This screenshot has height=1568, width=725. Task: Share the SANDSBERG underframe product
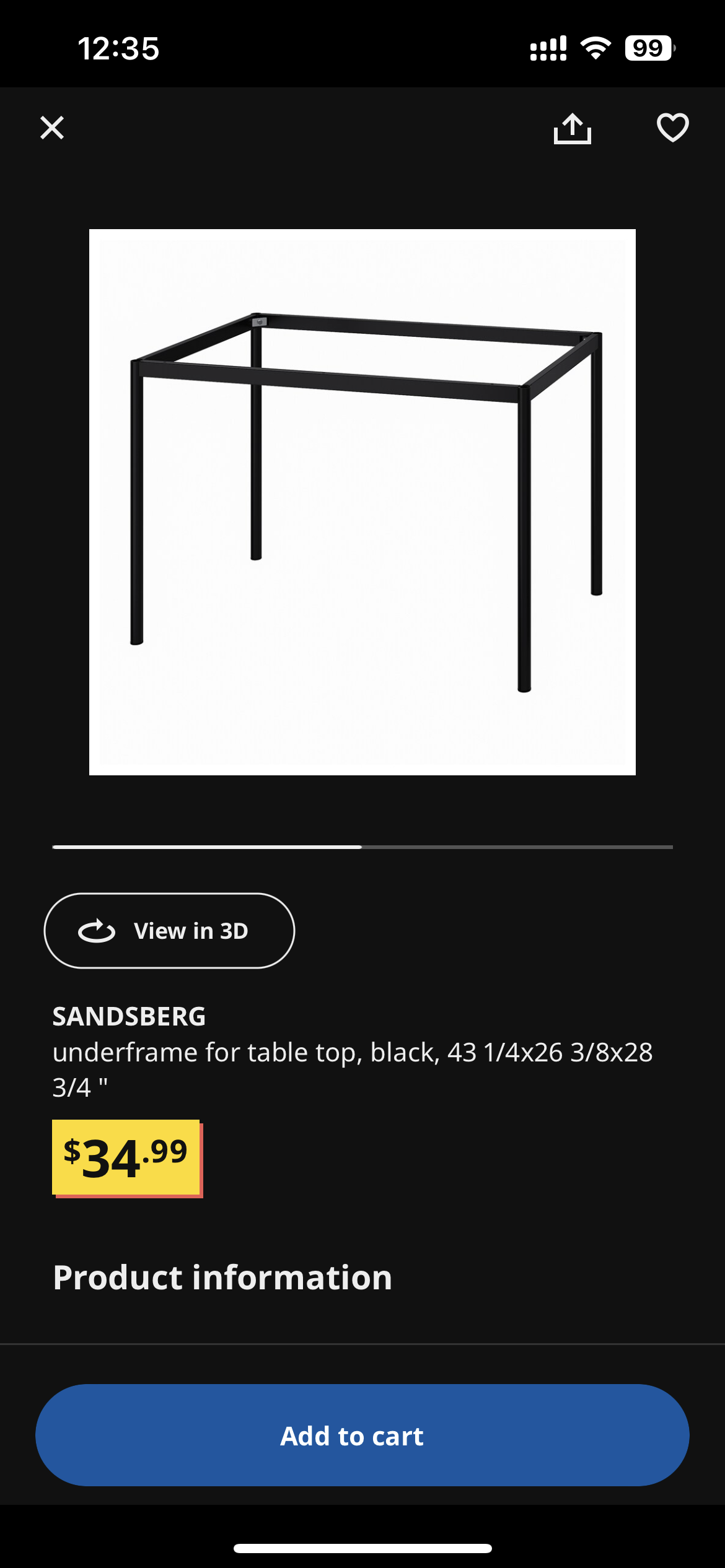(572, 129)
